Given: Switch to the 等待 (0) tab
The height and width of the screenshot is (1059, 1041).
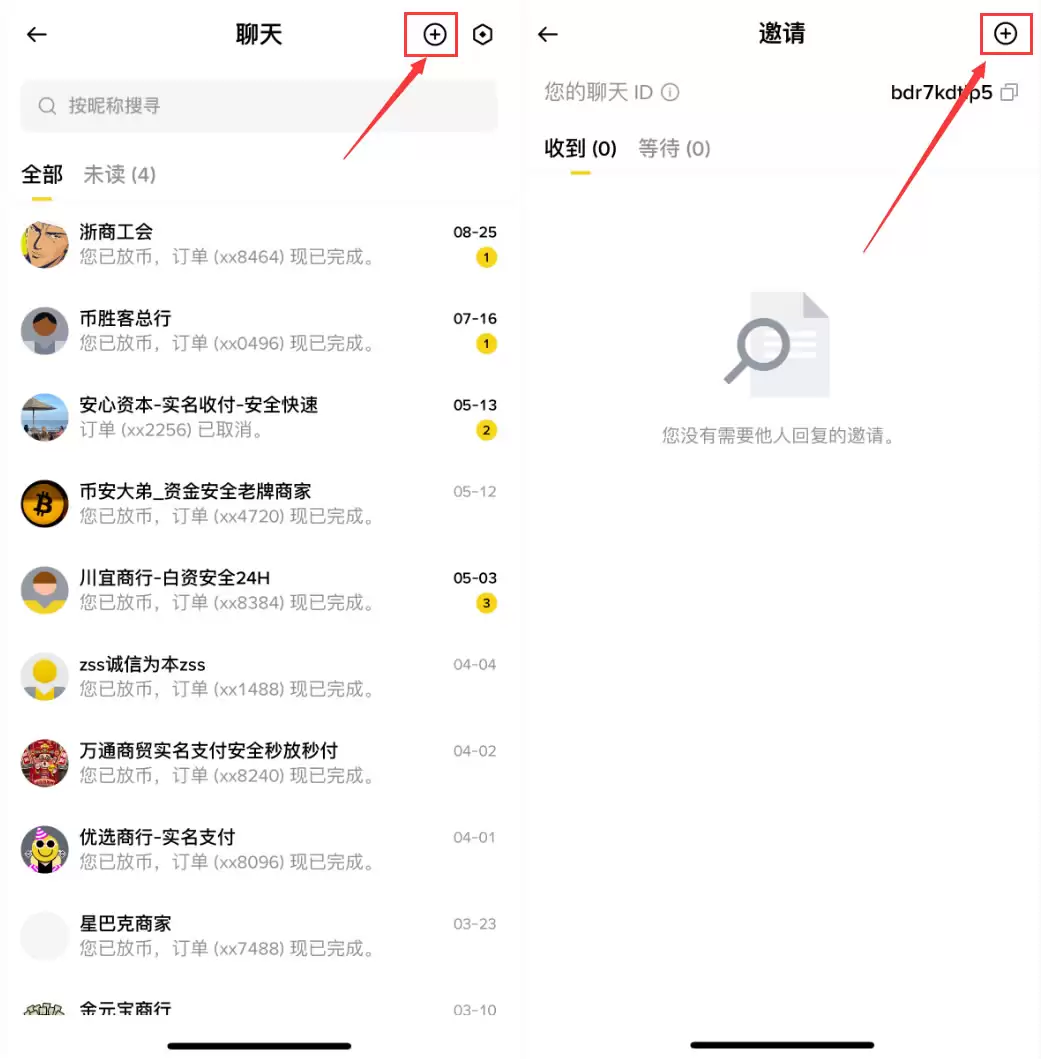Looking at the screenshot, I should click(674, 148).
